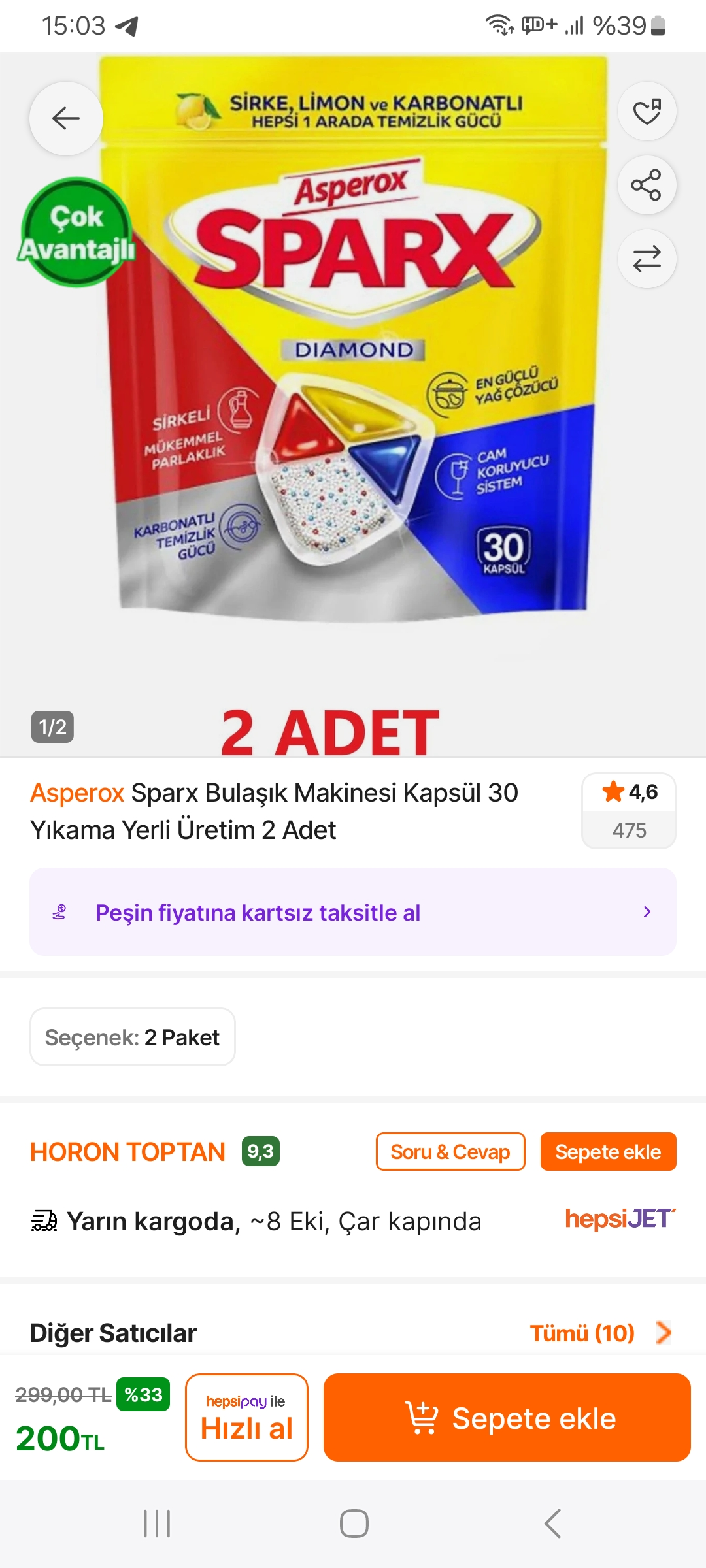Viewport: 706px width, 1568px height.
Task: Tap the back arrow at top left
Action: pyautogui.click(x=65, y=118)
